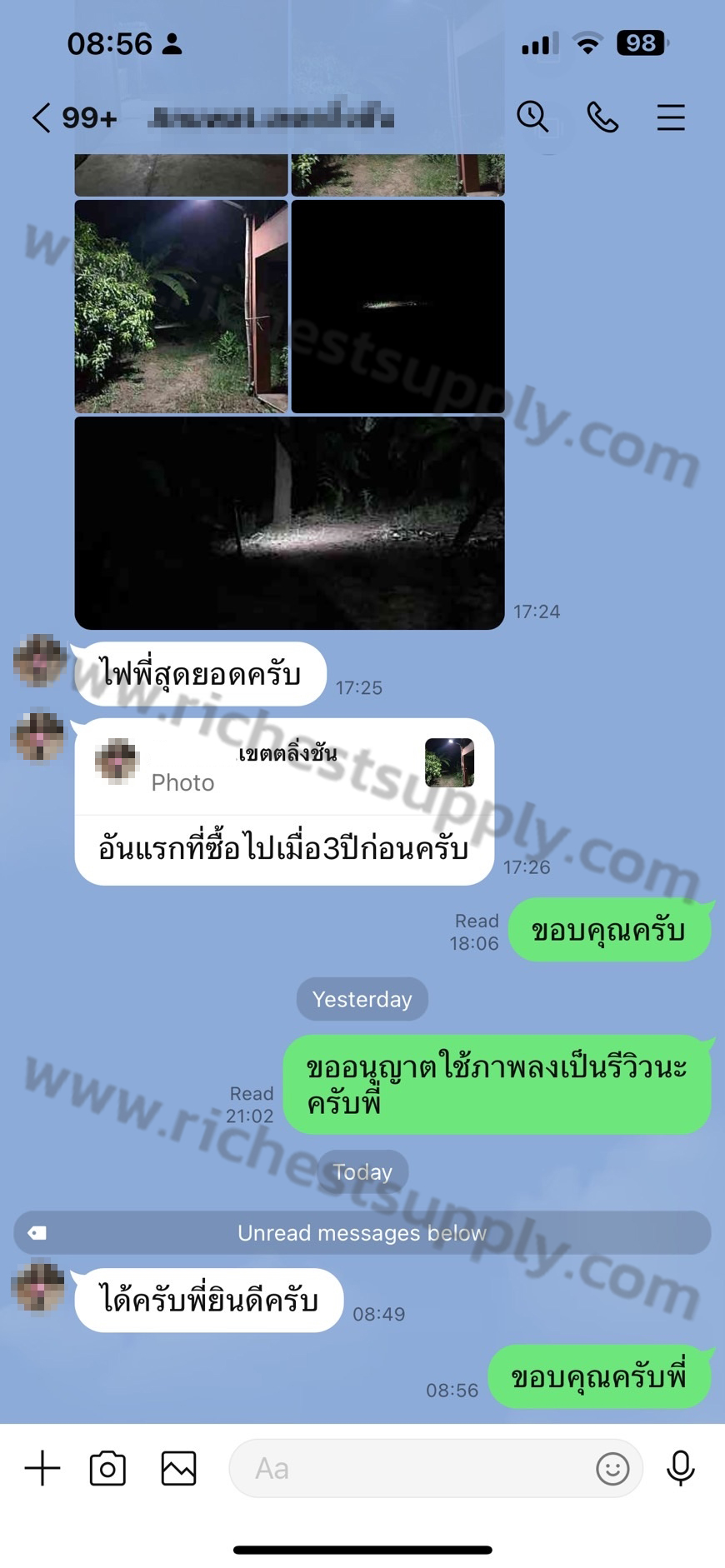Go back to the chat list

click(x=41, y=117)
